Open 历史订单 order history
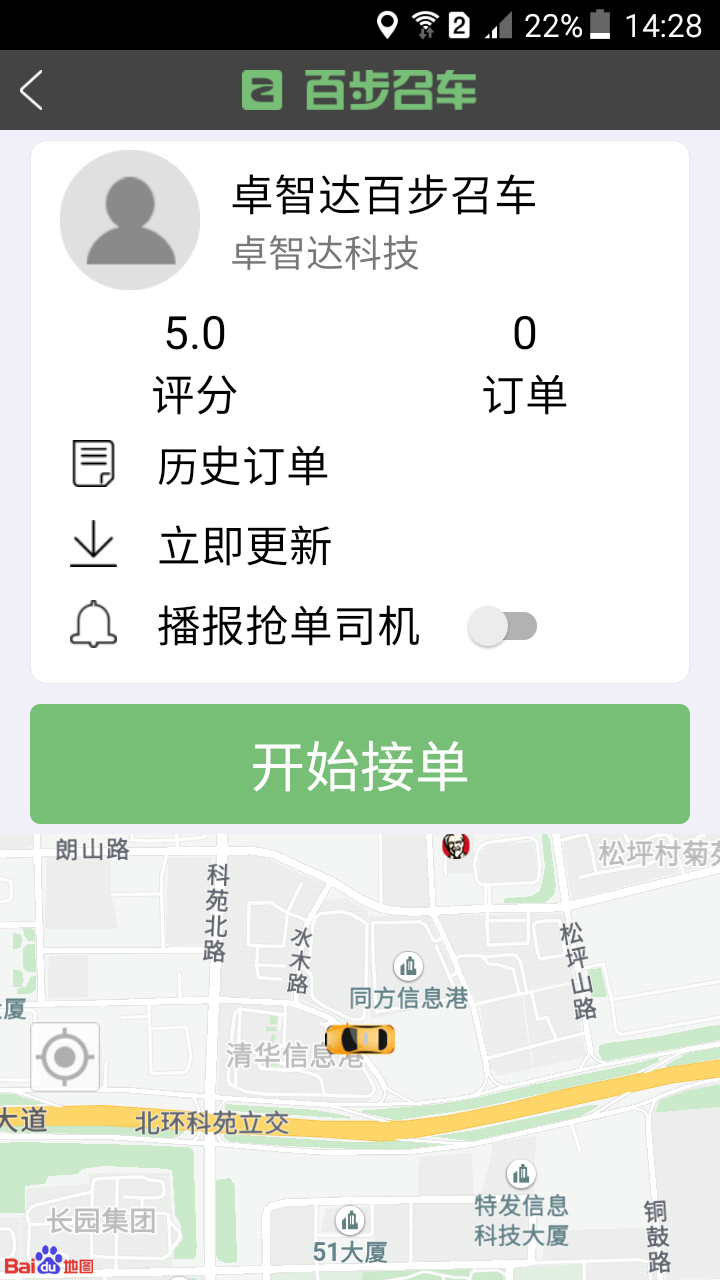This screenshot has width=720, height=1280. (x=242, y=467)
